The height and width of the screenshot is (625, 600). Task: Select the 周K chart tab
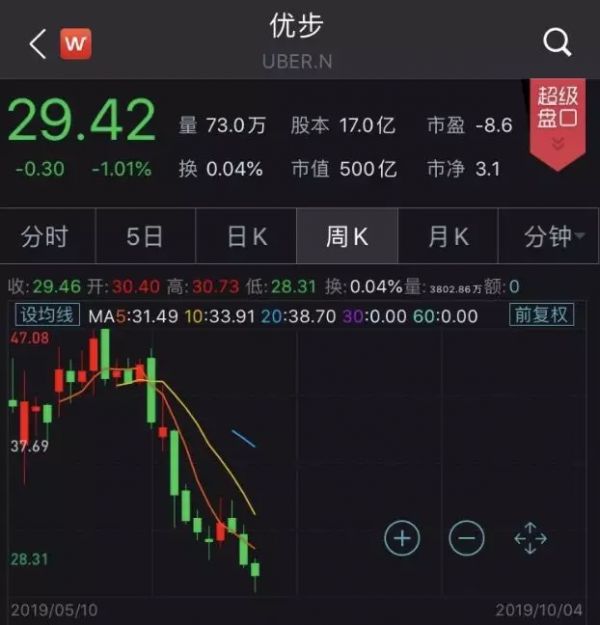pos(347,237)
